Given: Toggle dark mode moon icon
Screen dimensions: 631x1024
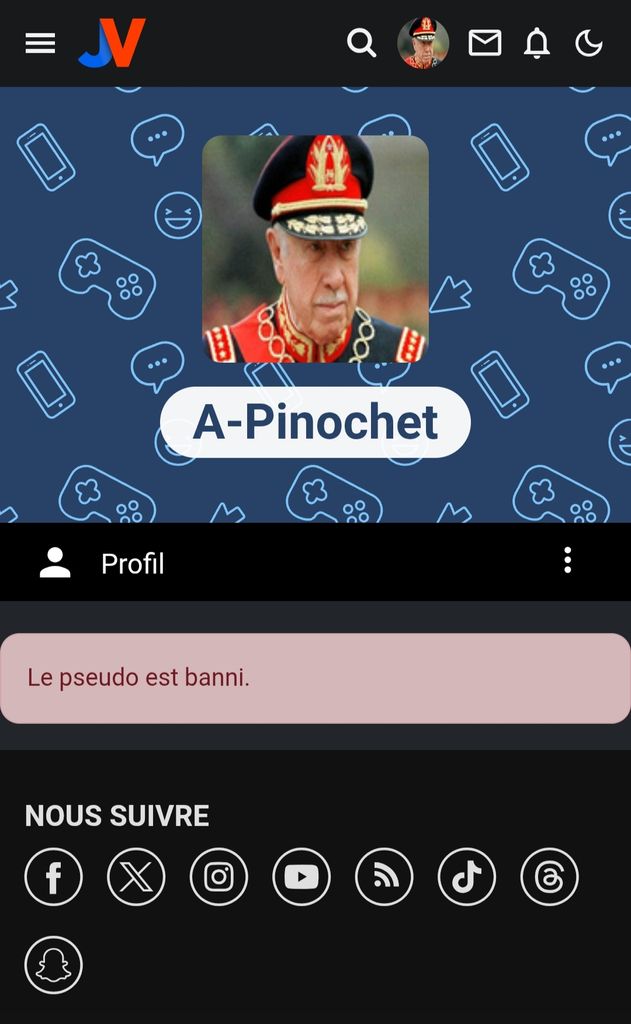Looking at the screenshot, I should point(589,43).
